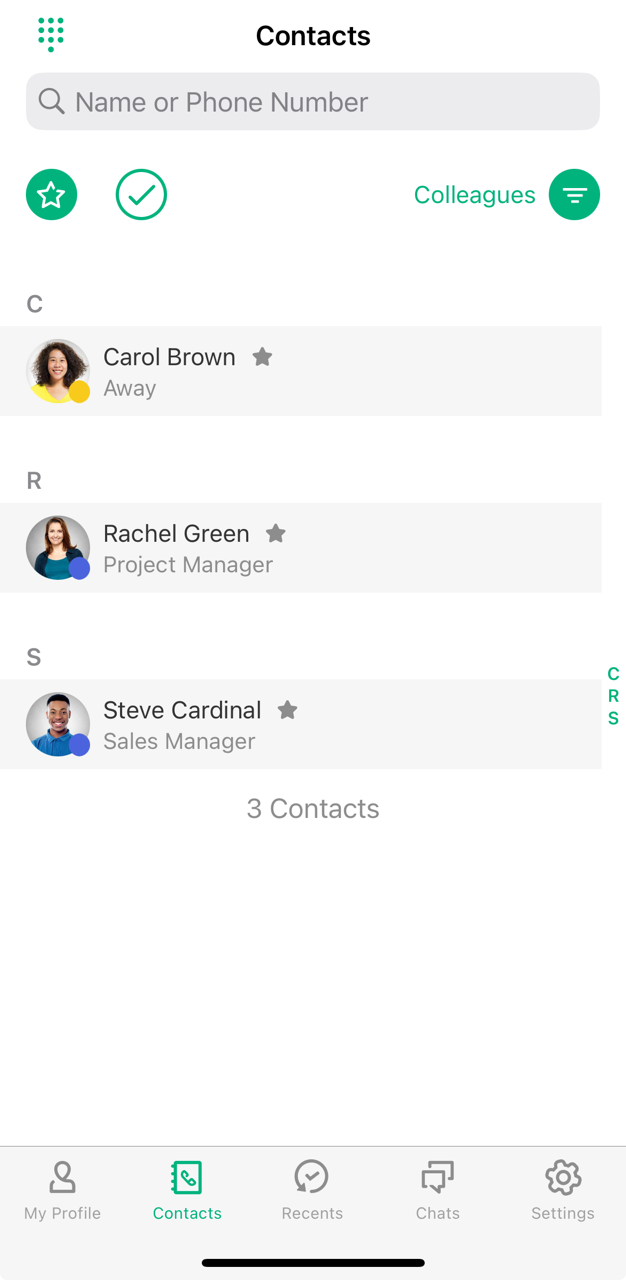
Task: Tap the star next to Steve Cardinal
Action: tap(287, 710)
